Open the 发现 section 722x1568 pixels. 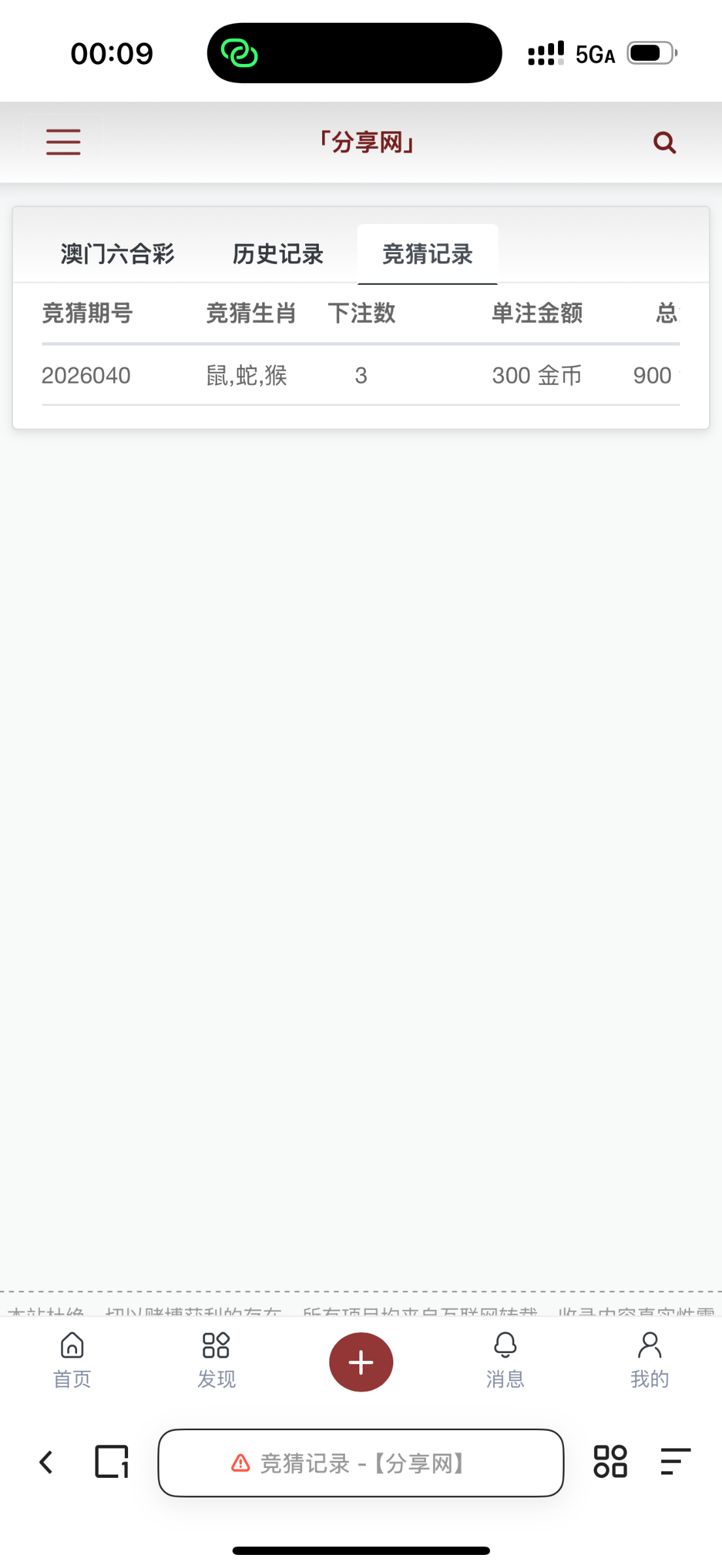[216, 1360]
